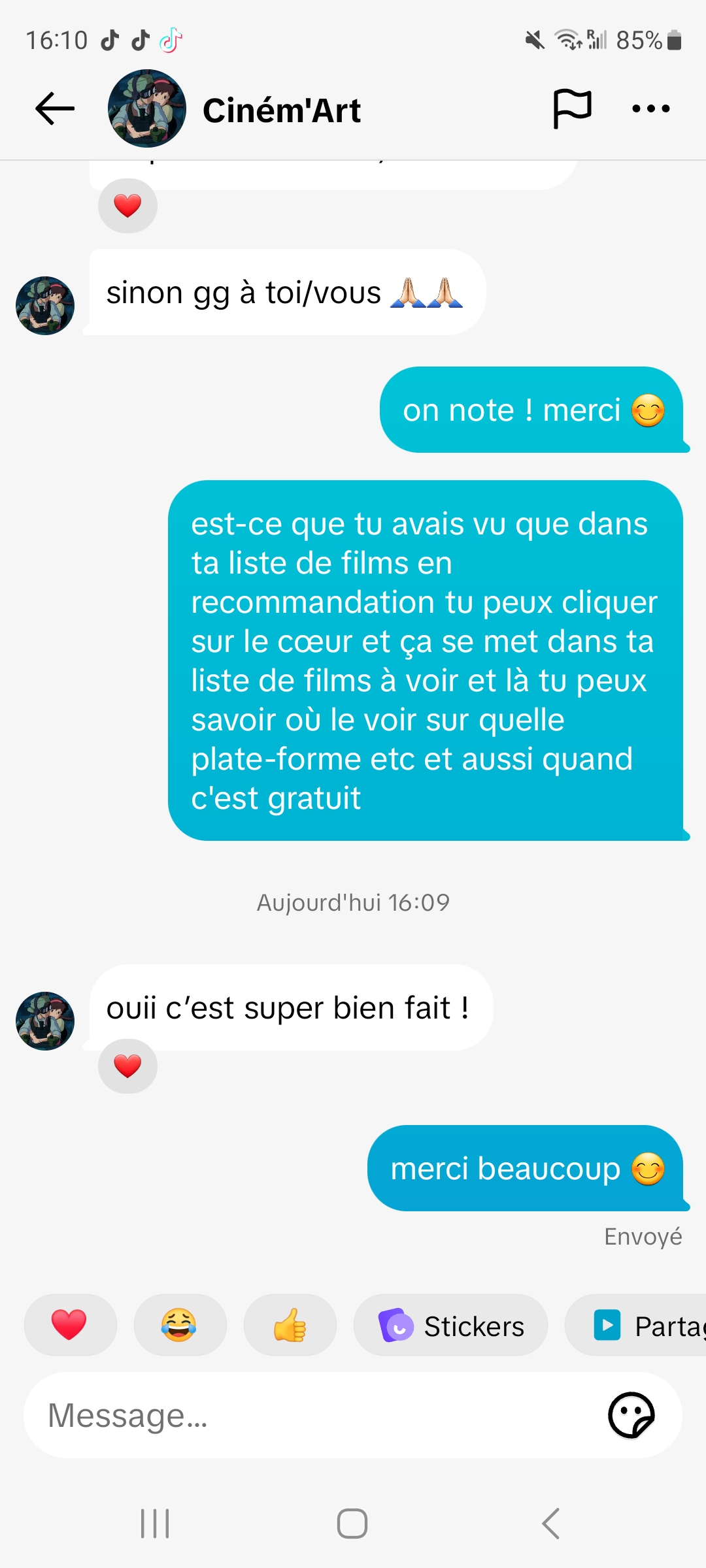Send the red heart quick reaction
706x1568 pixels.
(70, 1325)
